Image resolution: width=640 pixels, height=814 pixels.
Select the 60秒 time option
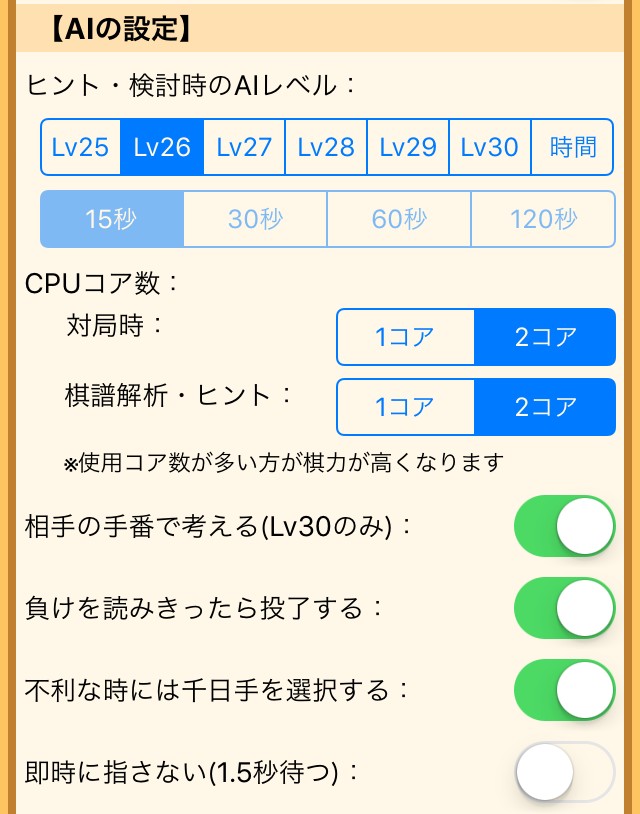pos(400,219)
